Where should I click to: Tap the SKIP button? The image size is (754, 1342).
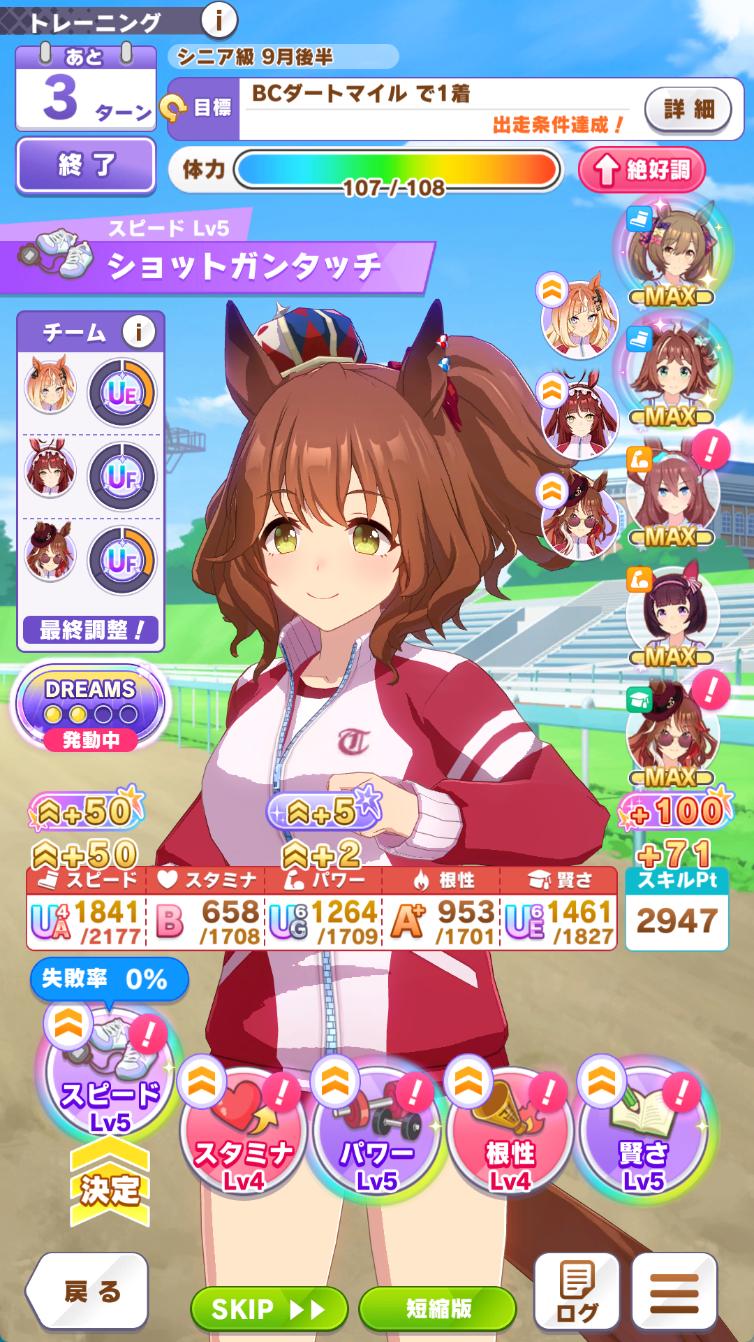[x=269, y=1309]
